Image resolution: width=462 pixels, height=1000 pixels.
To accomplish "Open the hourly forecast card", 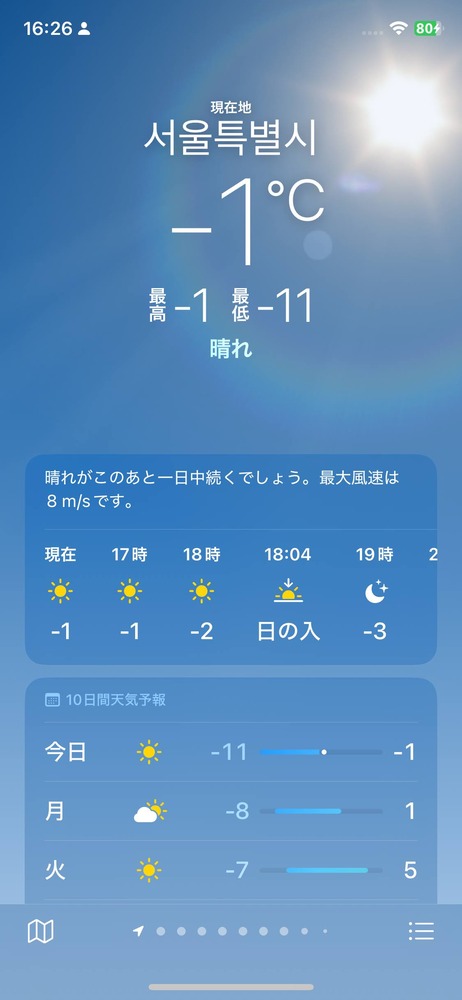I will click(231, 559).
